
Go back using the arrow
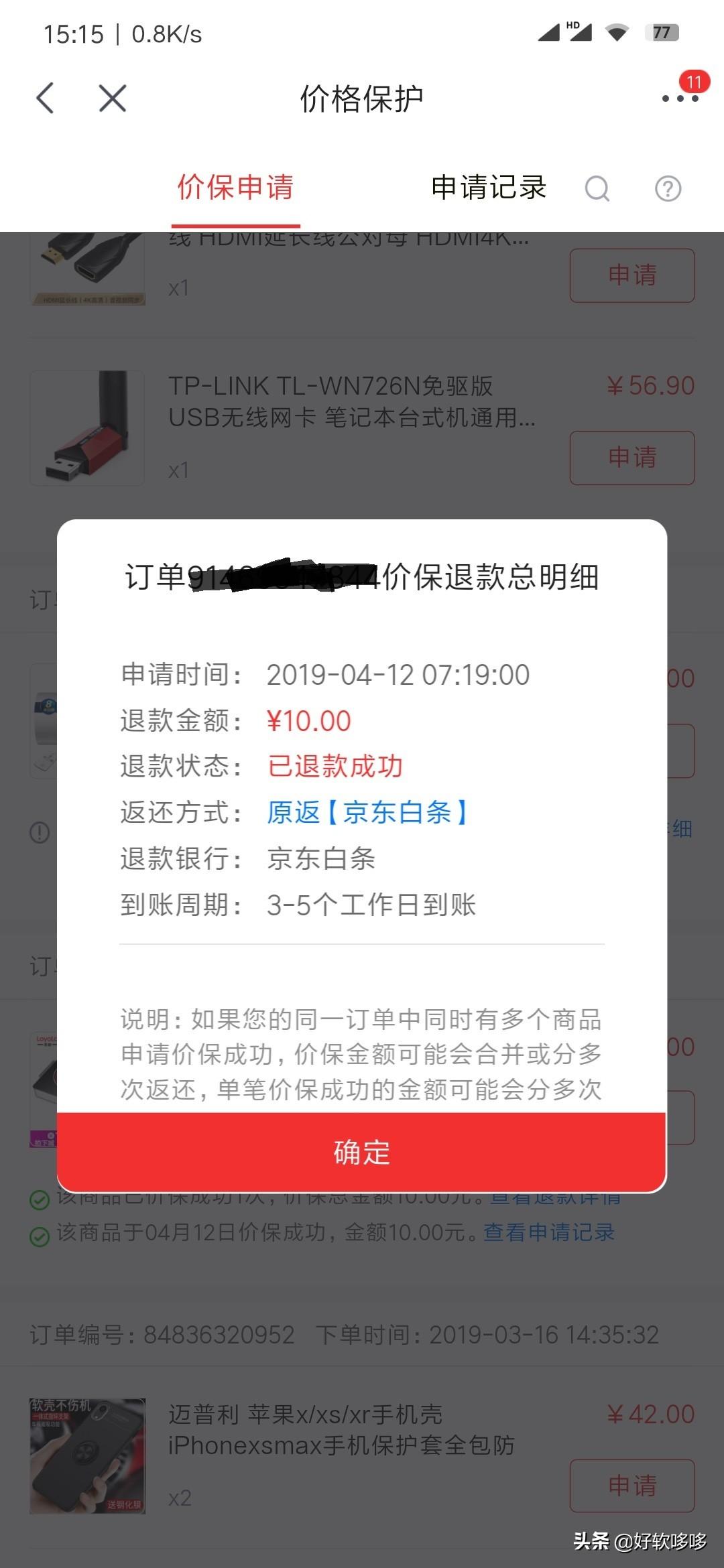(45, 99)
